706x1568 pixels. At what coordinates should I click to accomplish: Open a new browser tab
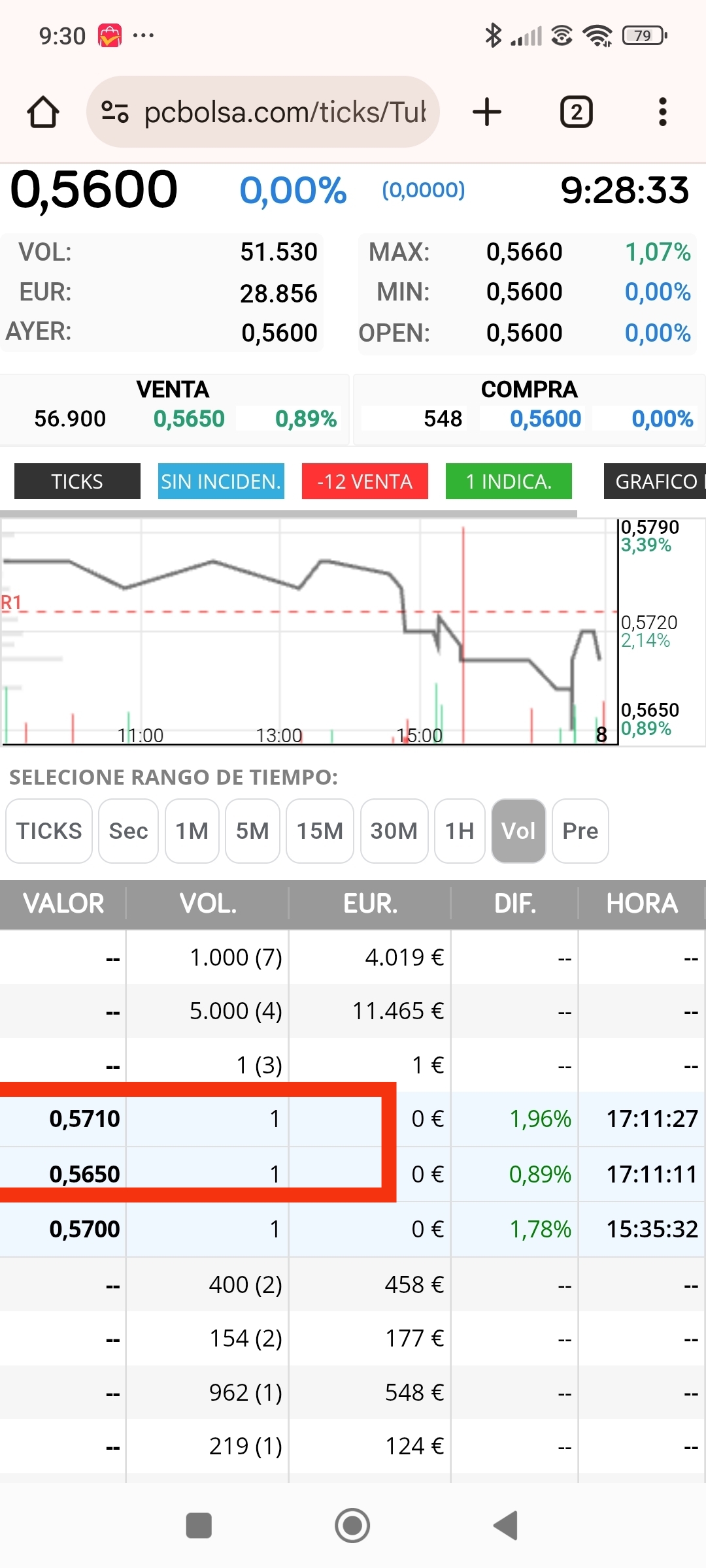pyautogui.click(x=487, y=112)
